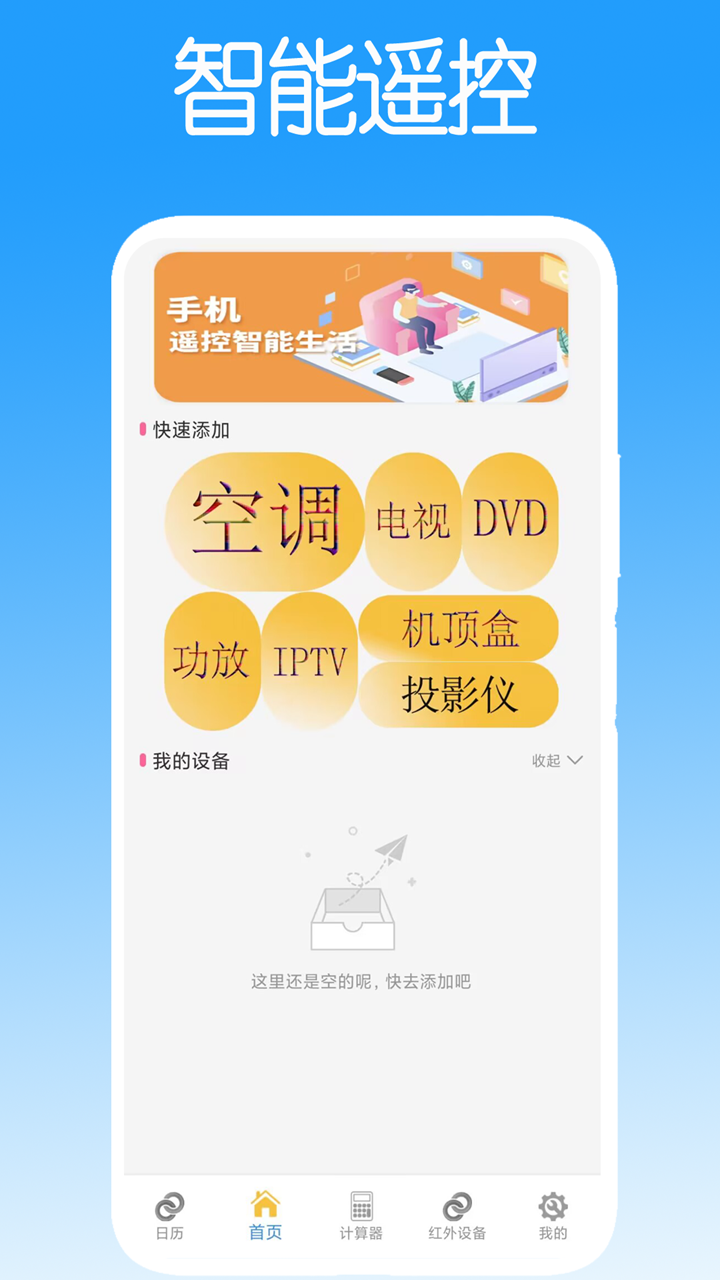
Task: Tap the empty device prompt to add
Action: (x=360, y=984)
